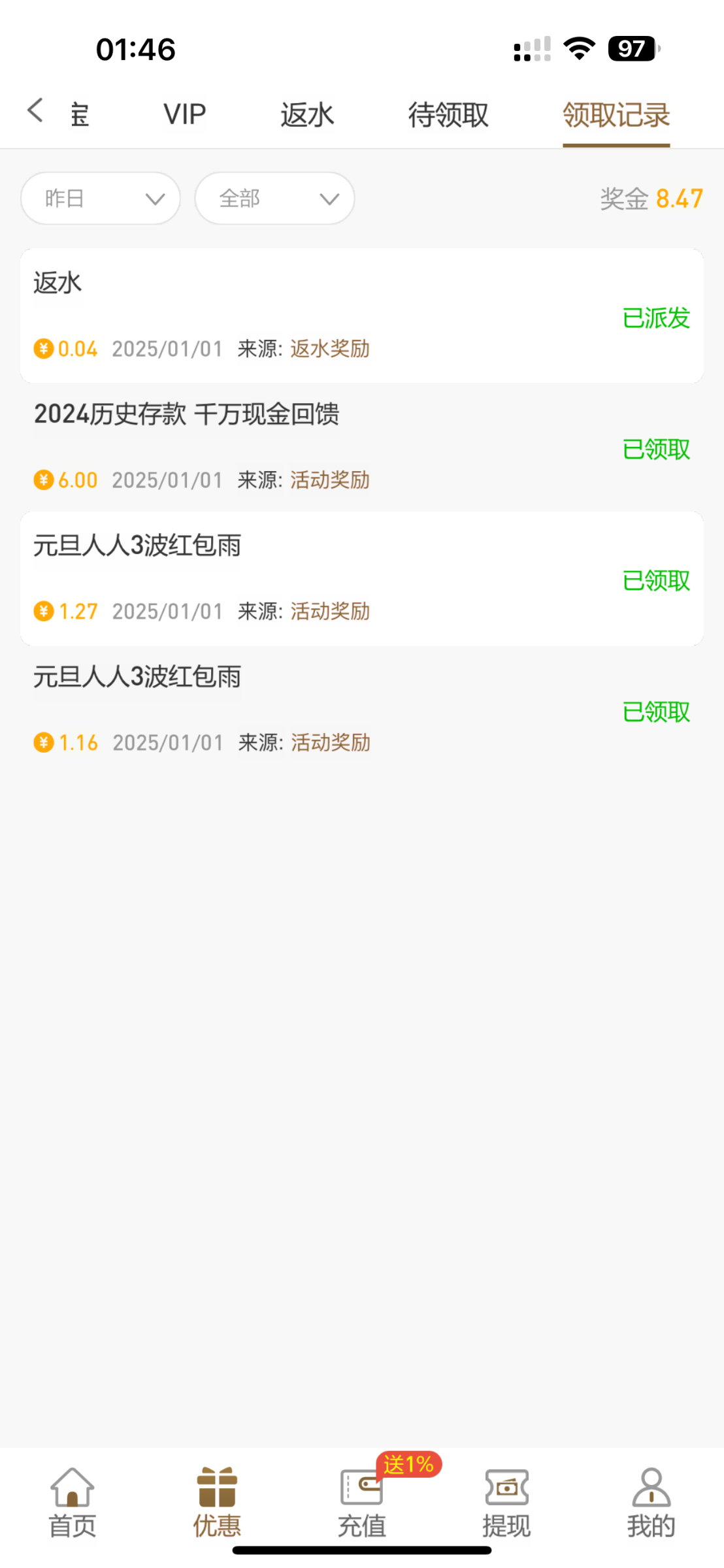The image size is (724, 1568).
Task: Open the 返水 0.04 record
Action: [x=362, y=316]
